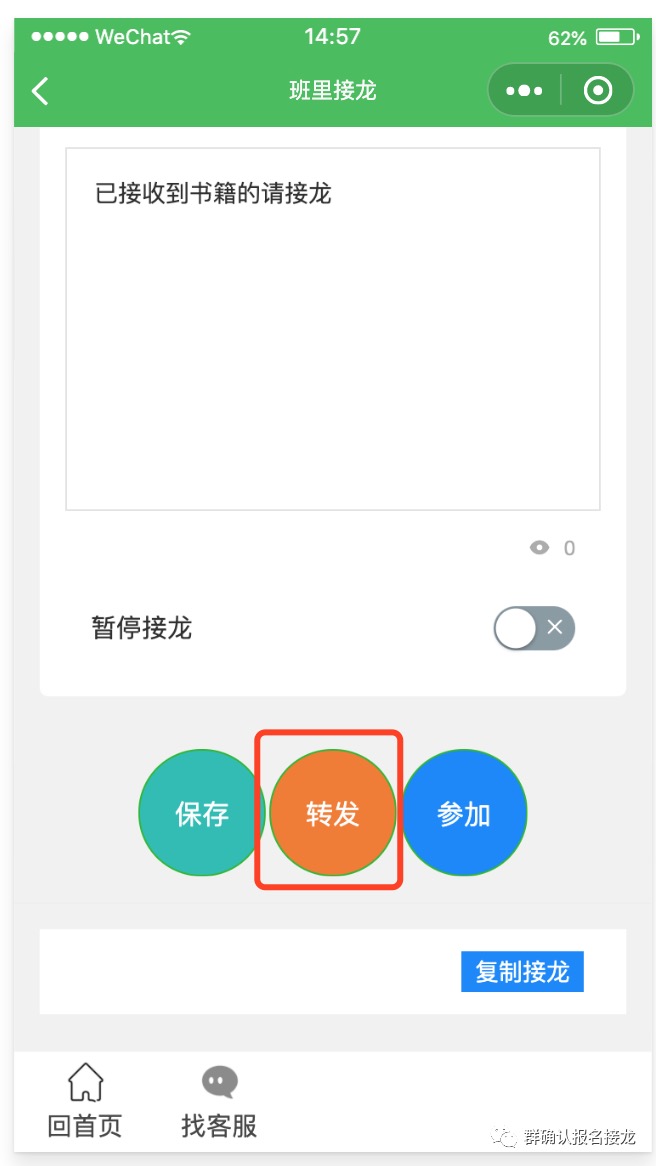Go back using the header arrow
The height and width of the screenshot is (1166, 656).
coord(40,91)
